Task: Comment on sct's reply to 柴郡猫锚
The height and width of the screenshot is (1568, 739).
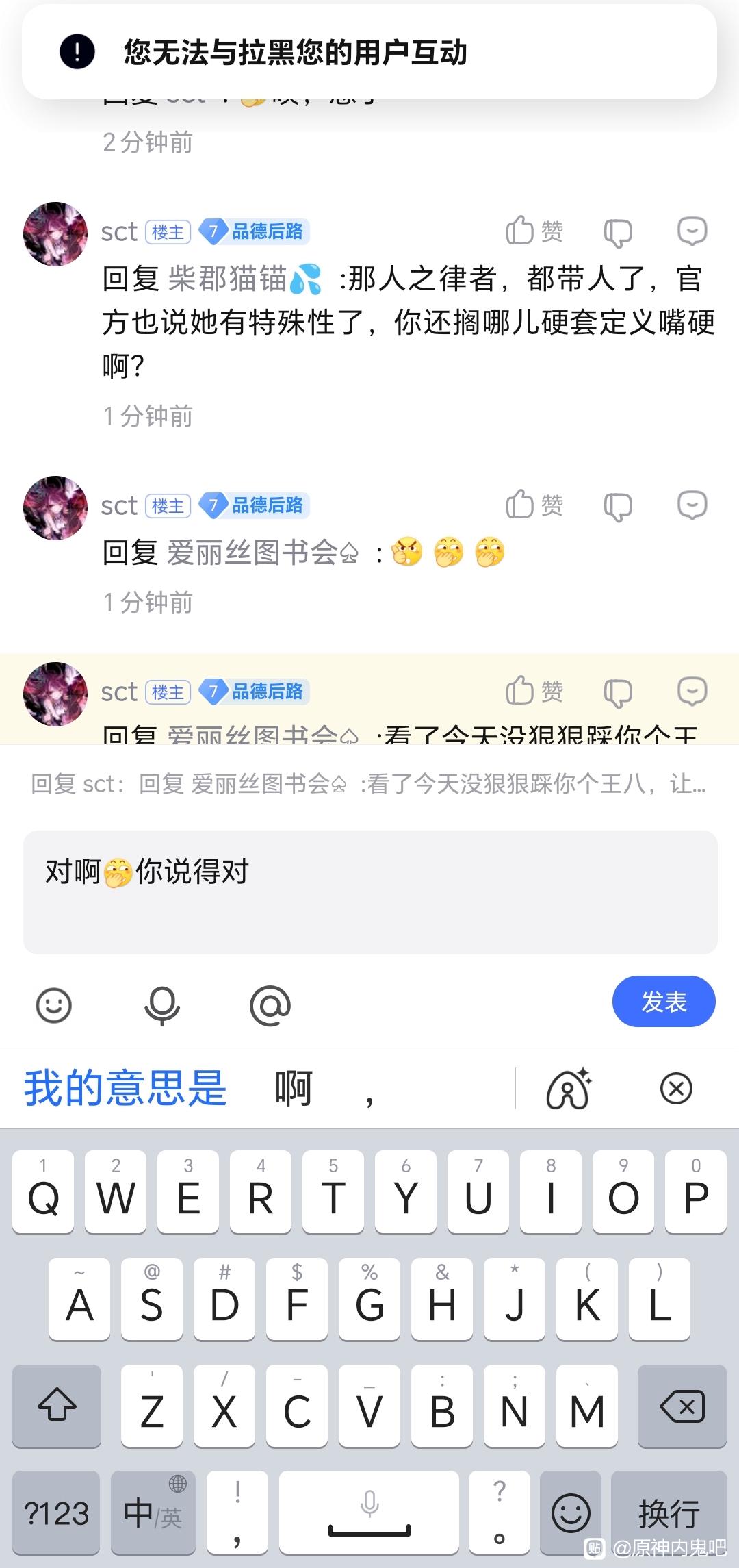Action: coord(692,231)
